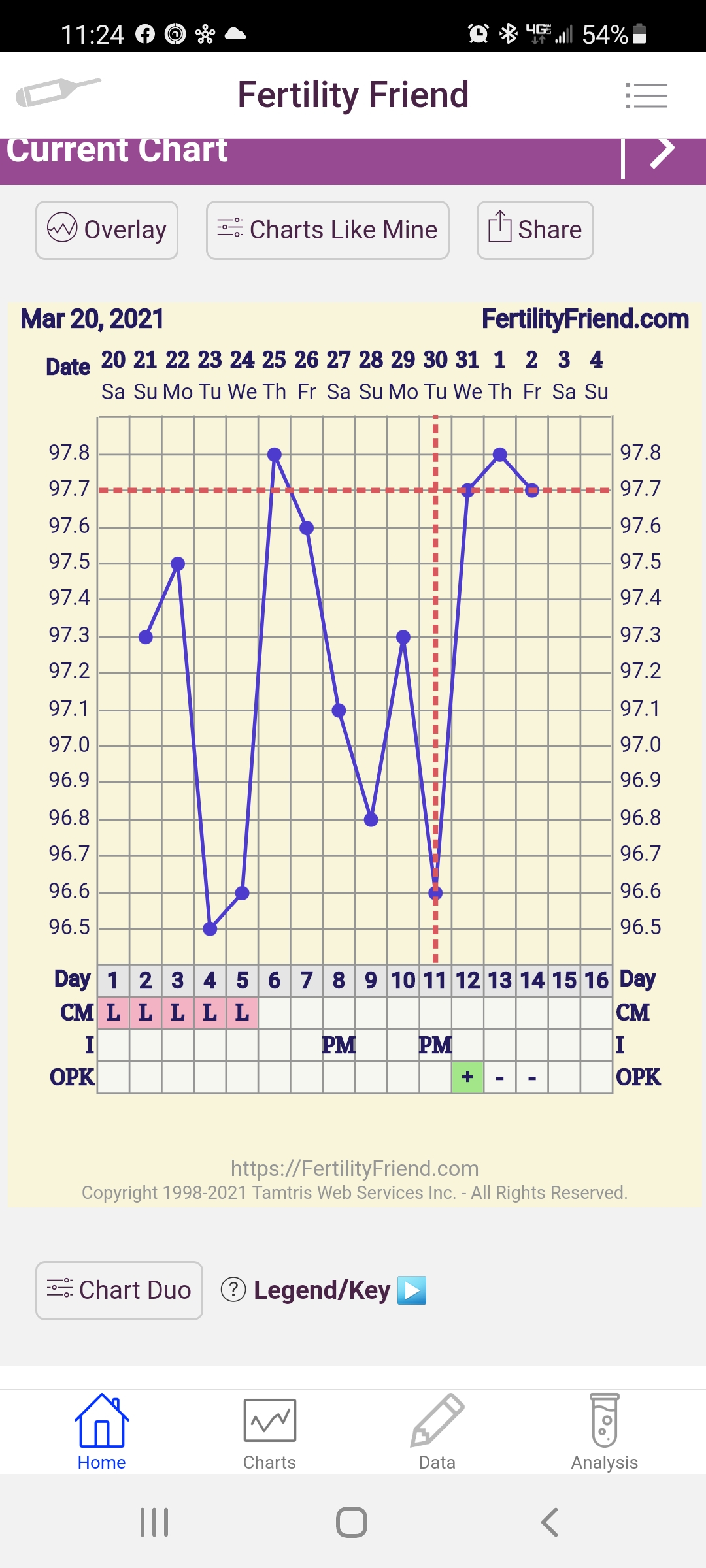The width and height of the screenshot is (706, 1568).
Task: Open the Overlay option
Action: pos(107,230)
